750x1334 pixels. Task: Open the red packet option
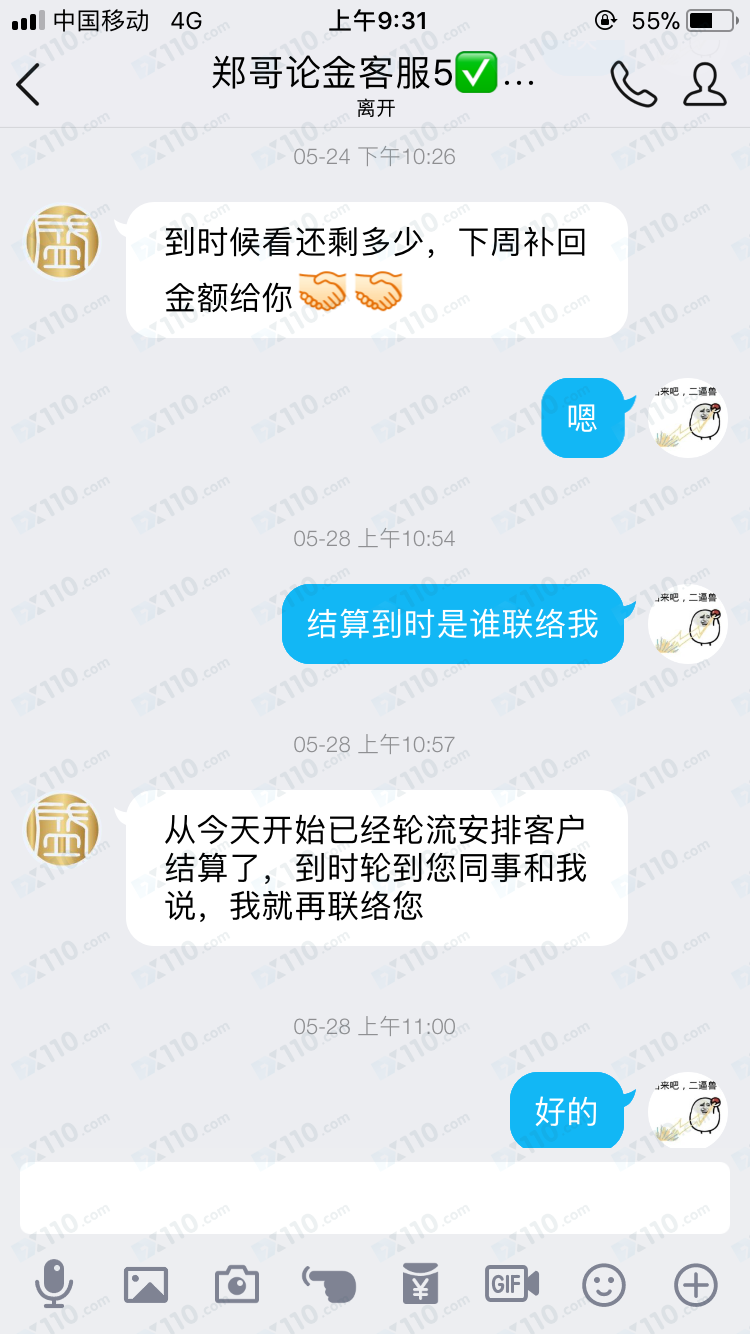420,1284
